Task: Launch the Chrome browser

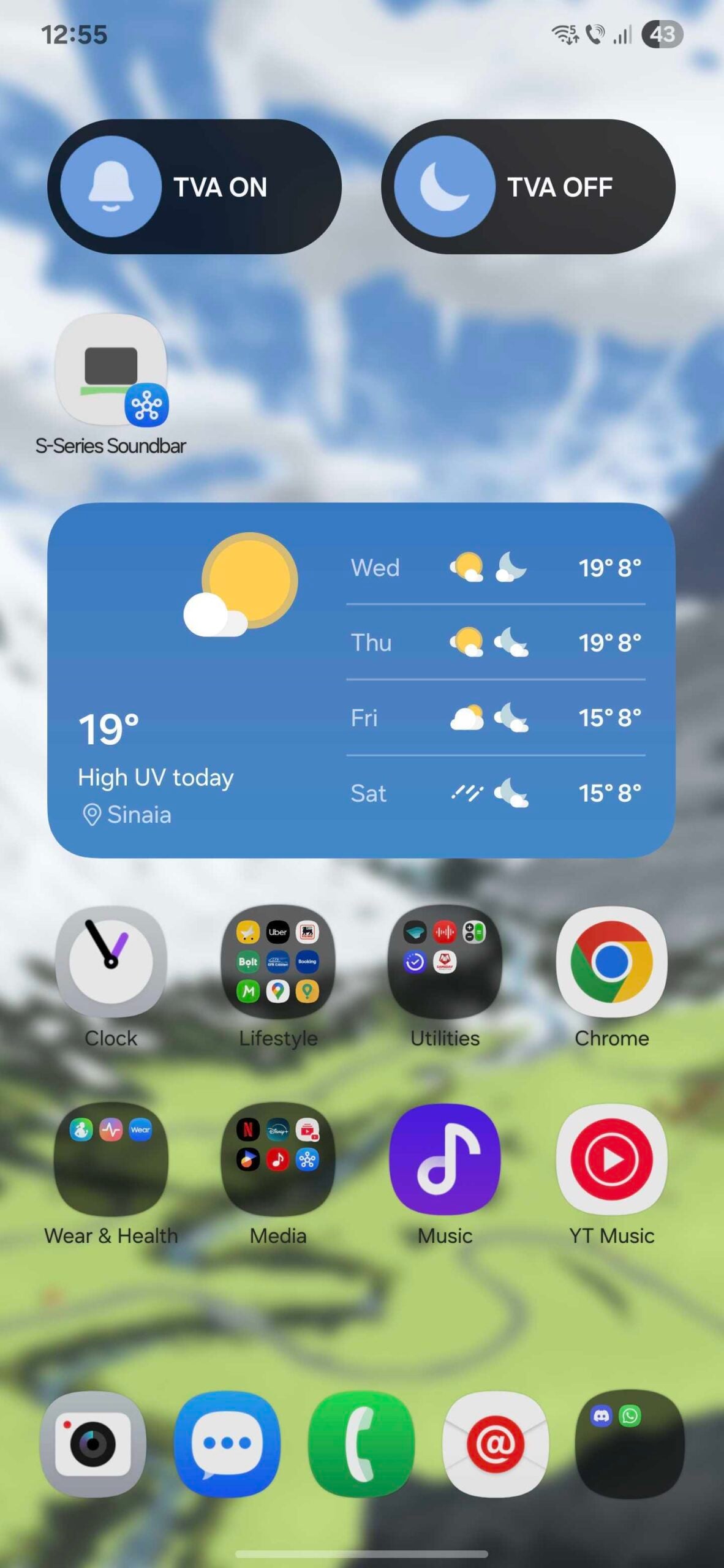Action: coord(611,962)
